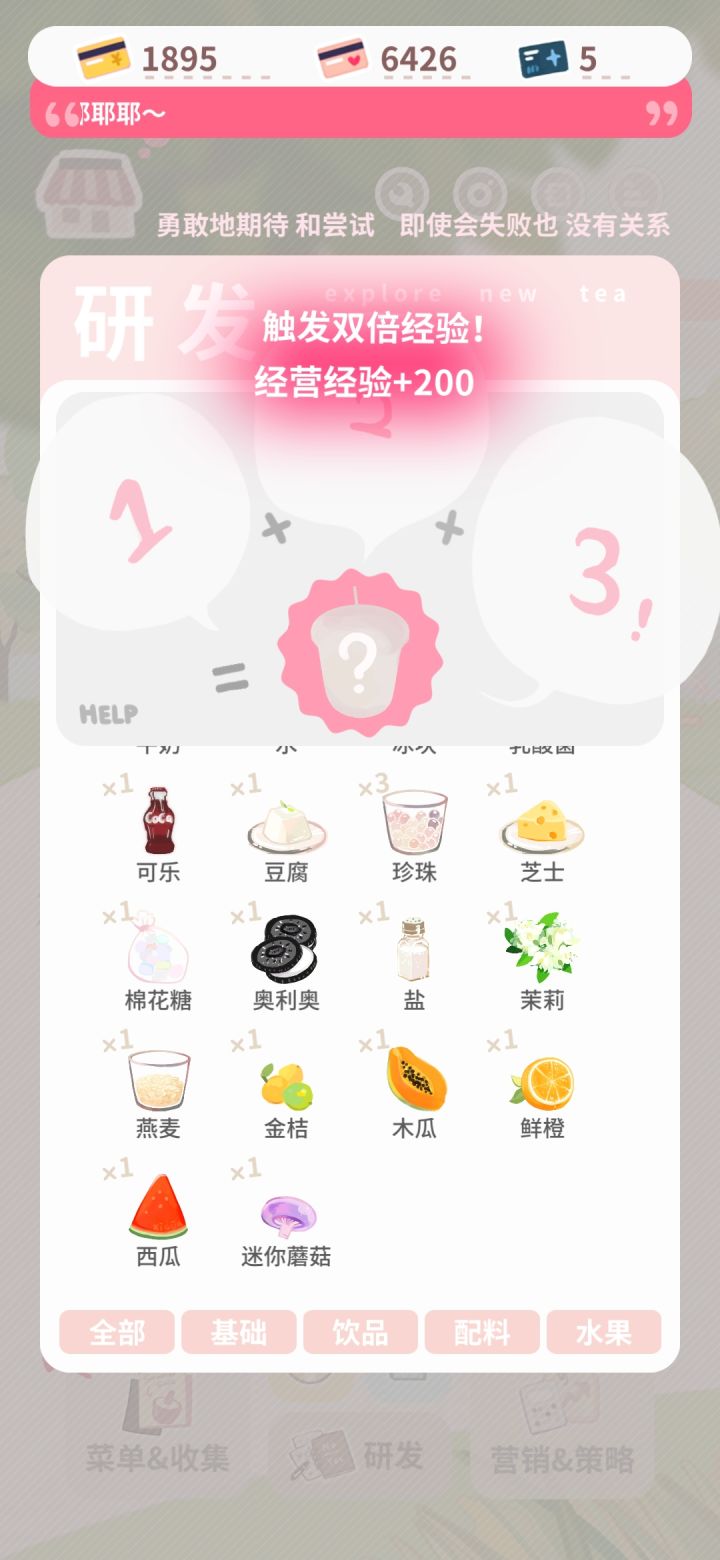The image size is (720, 1560).
Task: Choose the 茉莉 jasmine ingredient
Action: pyautogui.click(x=542, y=950)
